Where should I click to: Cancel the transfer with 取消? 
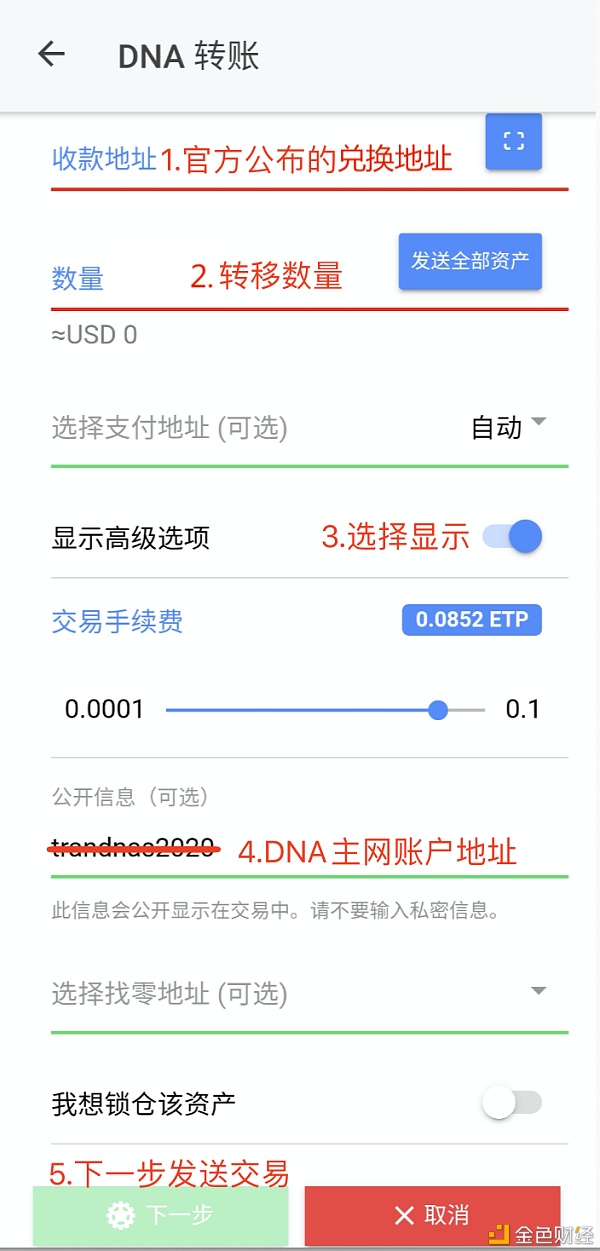(432, 1215)
